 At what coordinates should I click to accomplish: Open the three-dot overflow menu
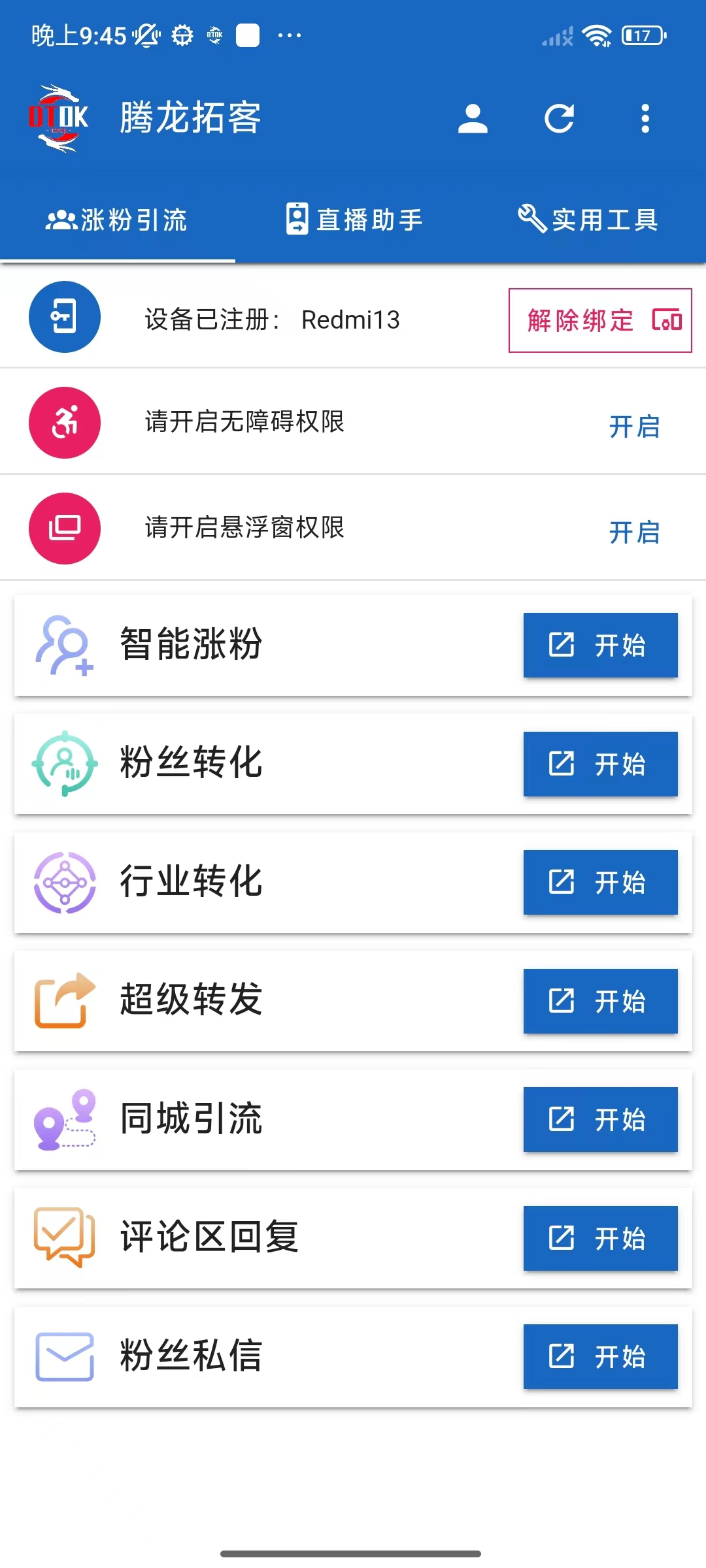point(645,118)
